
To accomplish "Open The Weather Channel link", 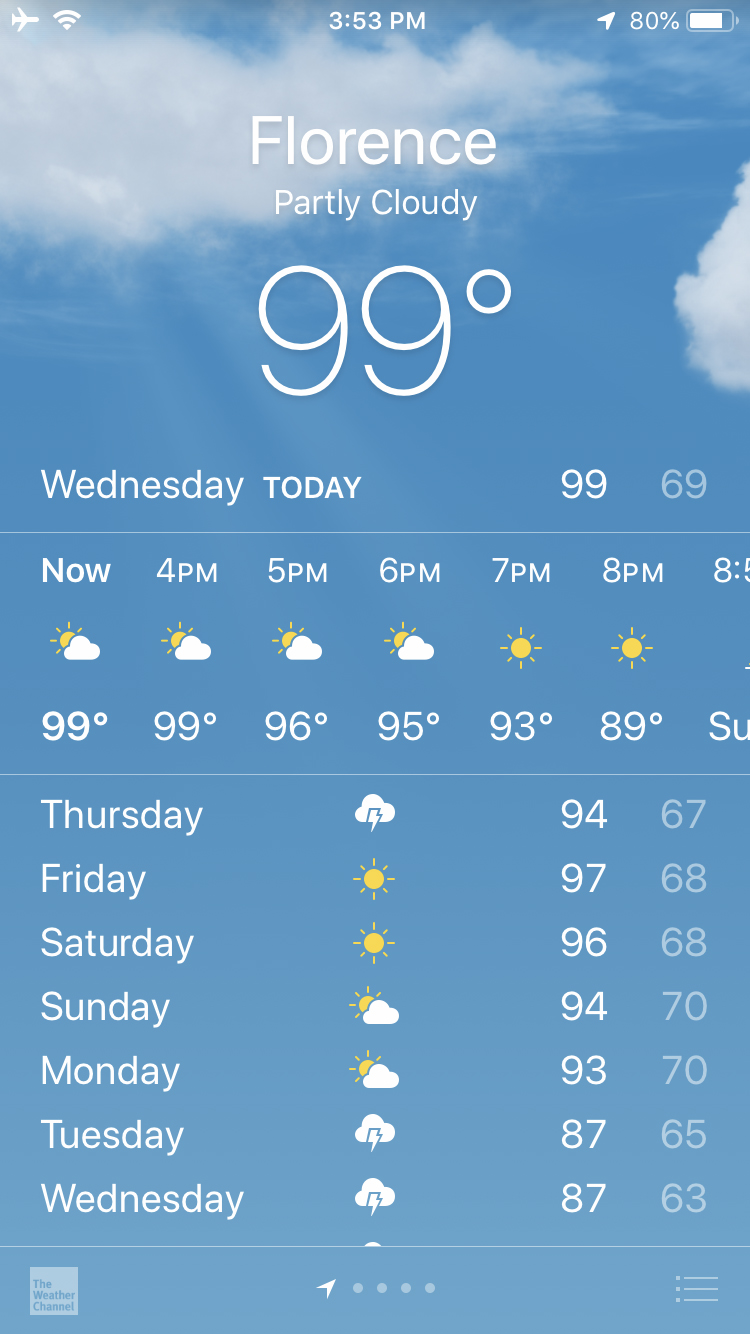I will 54,1290.
